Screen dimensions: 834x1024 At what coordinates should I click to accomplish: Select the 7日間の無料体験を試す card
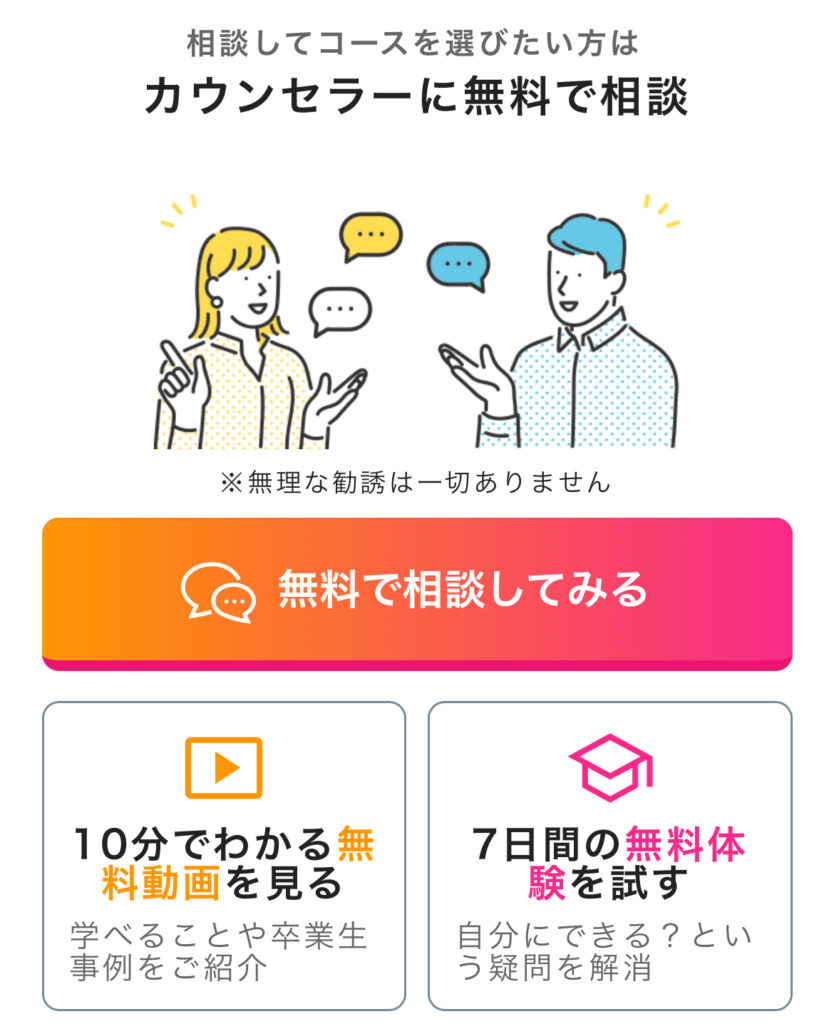[609, 855]
